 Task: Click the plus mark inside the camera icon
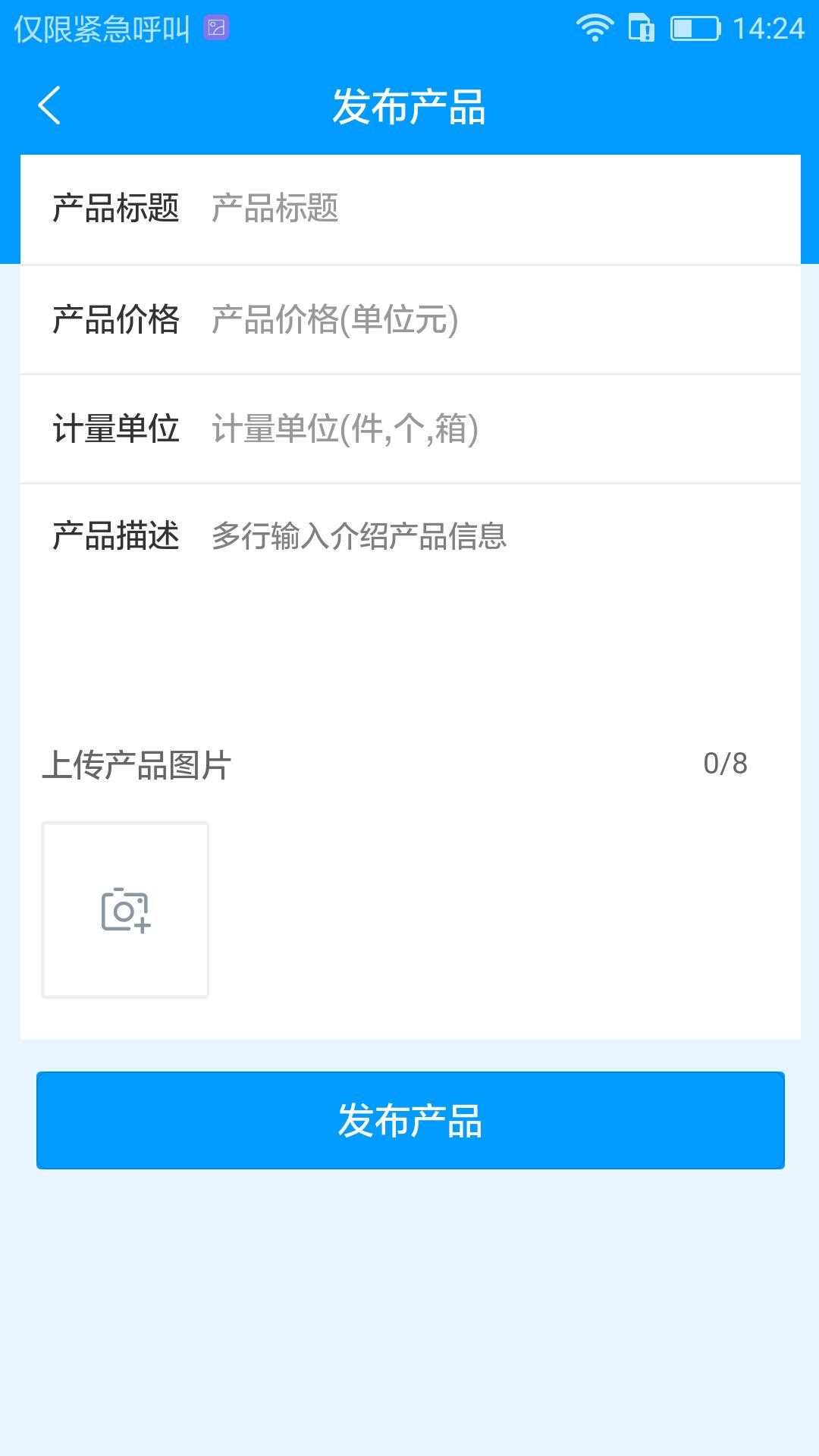tap(141, 927)
